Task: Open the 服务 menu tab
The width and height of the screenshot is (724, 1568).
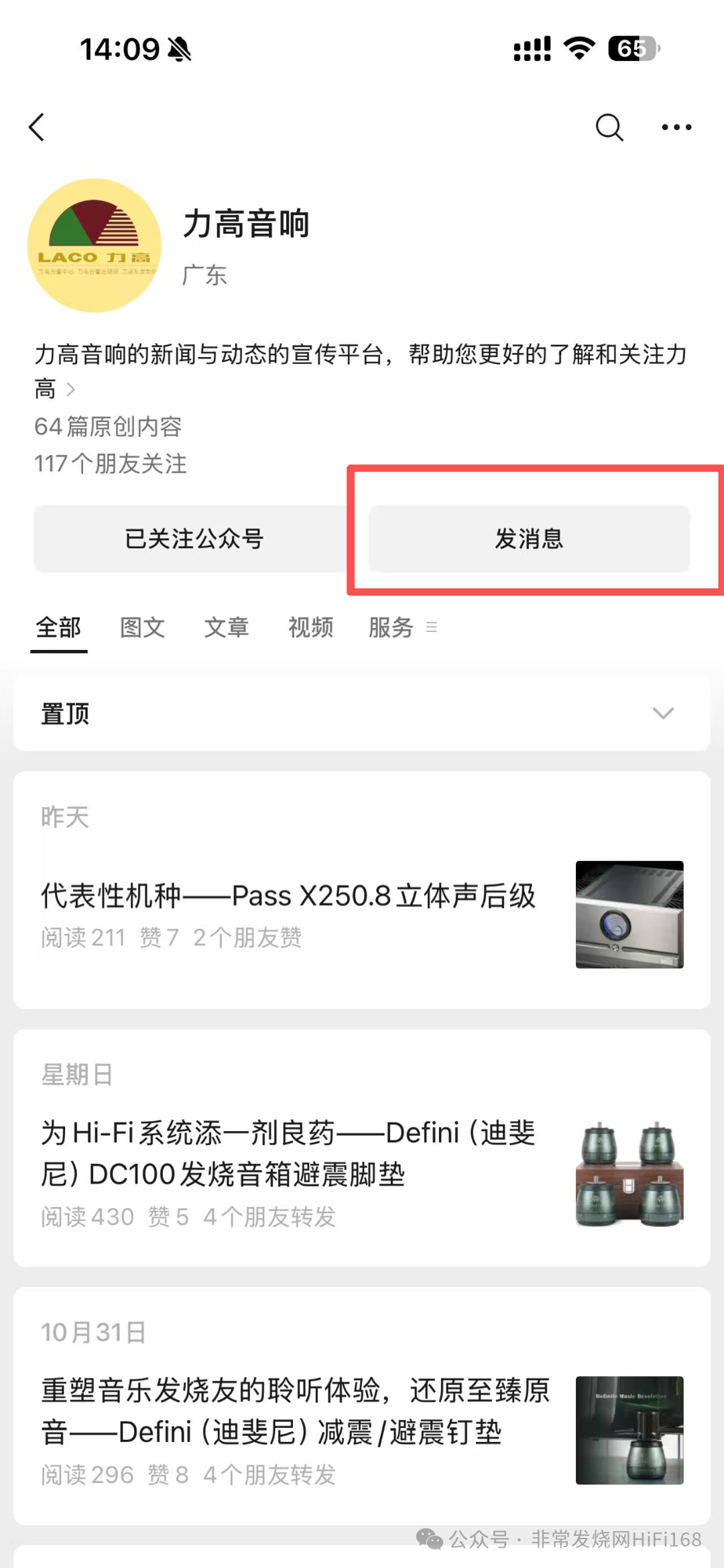Action: [401, 628]
